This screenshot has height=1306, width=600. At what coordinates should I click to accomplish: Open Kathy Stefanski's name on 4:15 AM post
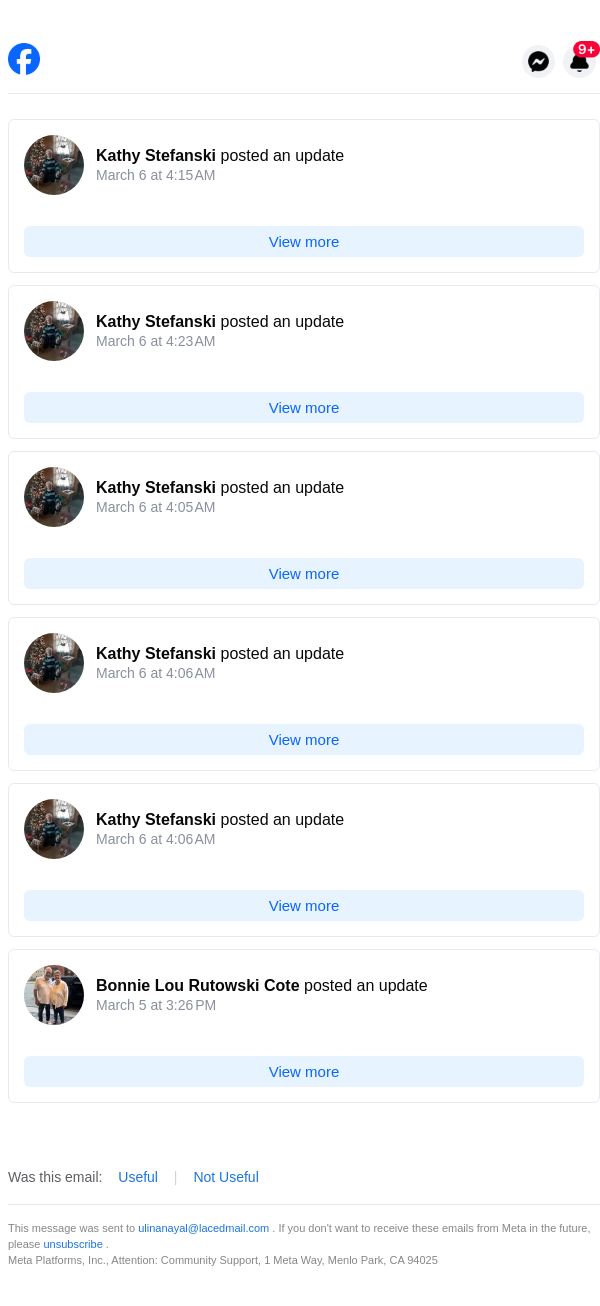155,155
